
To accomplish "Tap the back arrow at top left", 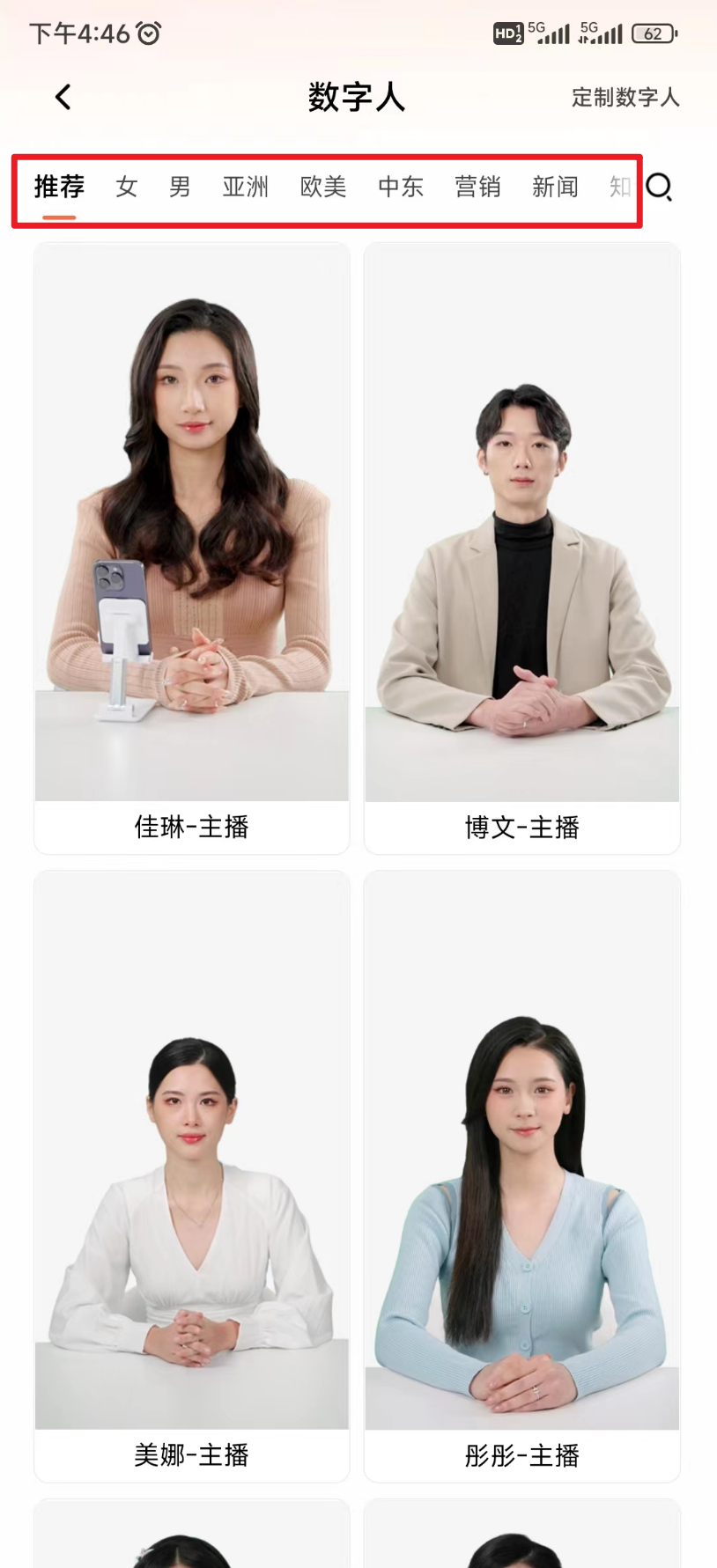I will click(62, 97).
